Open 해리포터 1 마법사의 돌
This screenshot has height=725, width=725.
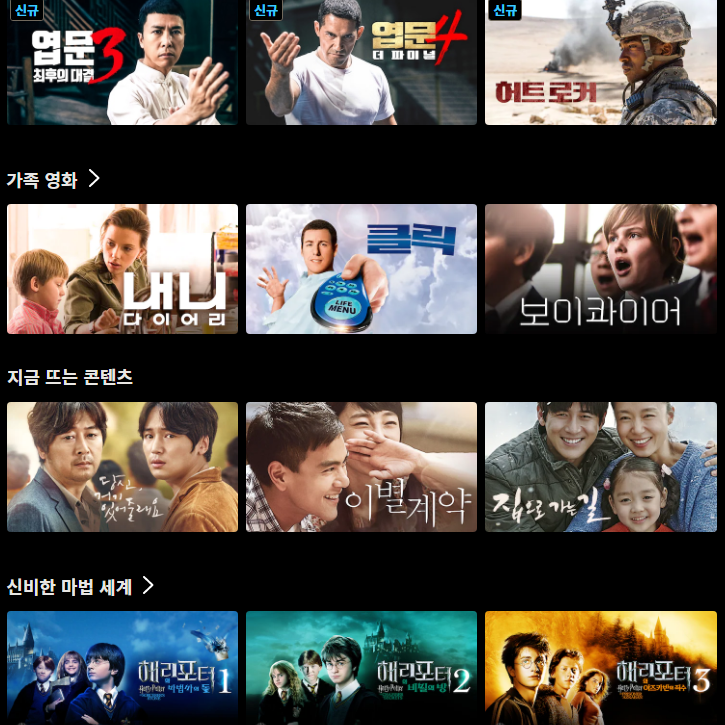click(x=122, y=667)
